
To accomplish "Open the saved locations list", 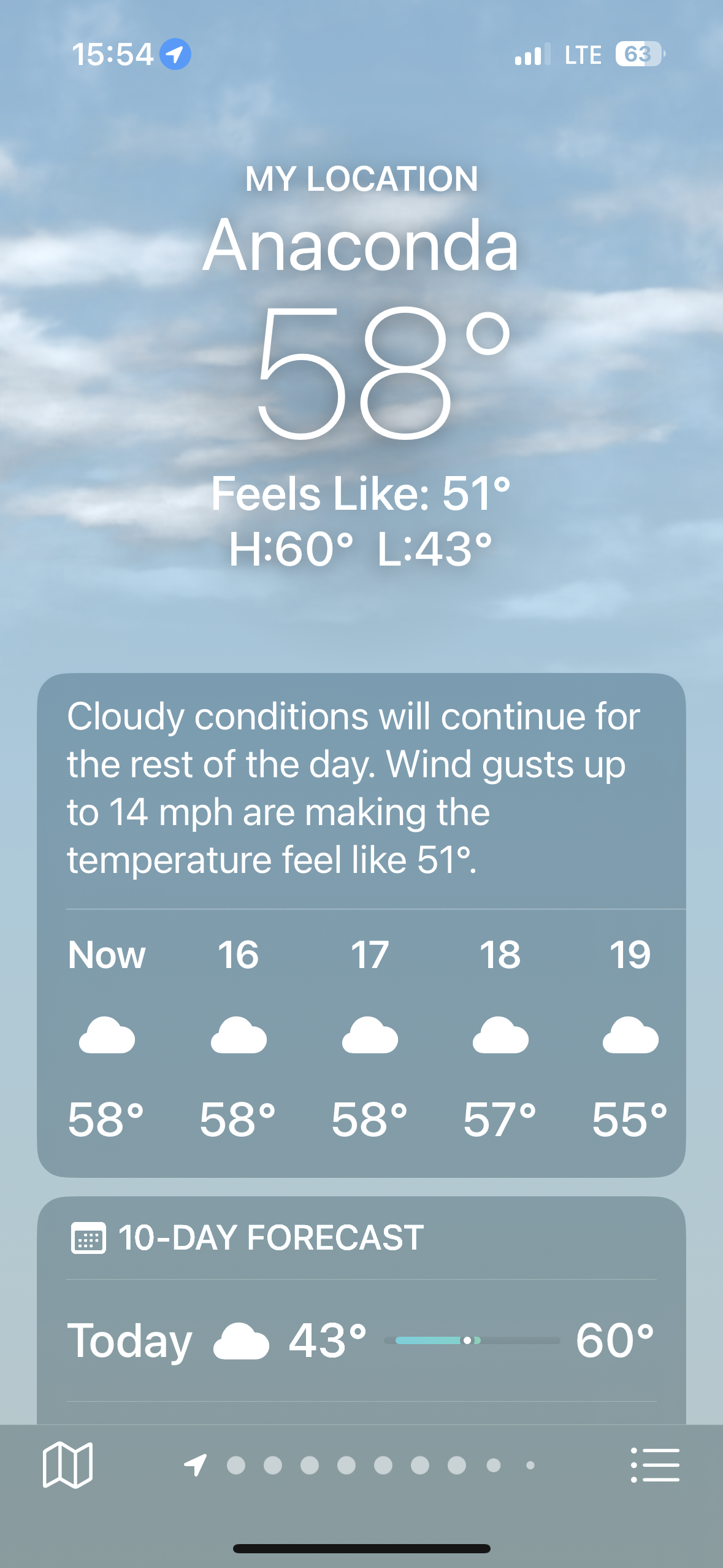I will [655, 1465].
